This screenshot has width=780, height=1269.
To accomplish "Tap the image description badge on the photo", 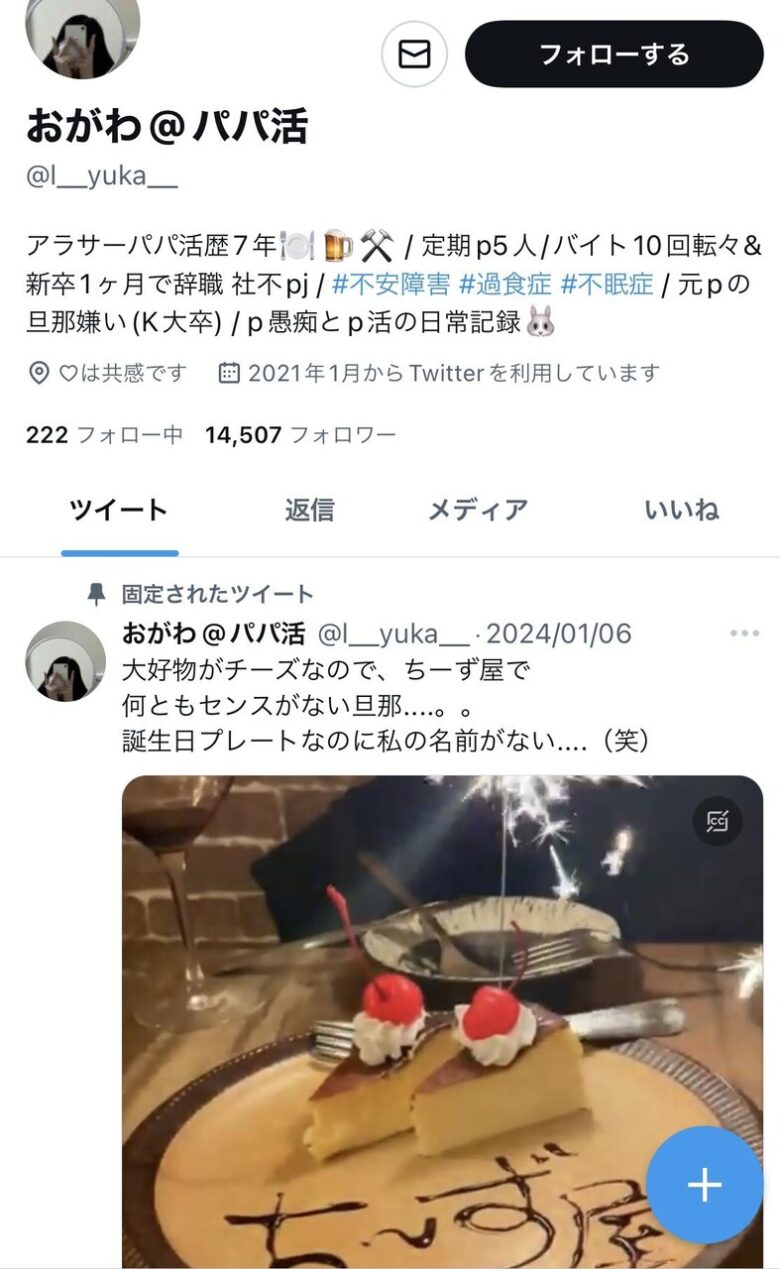I will (717, 822).
